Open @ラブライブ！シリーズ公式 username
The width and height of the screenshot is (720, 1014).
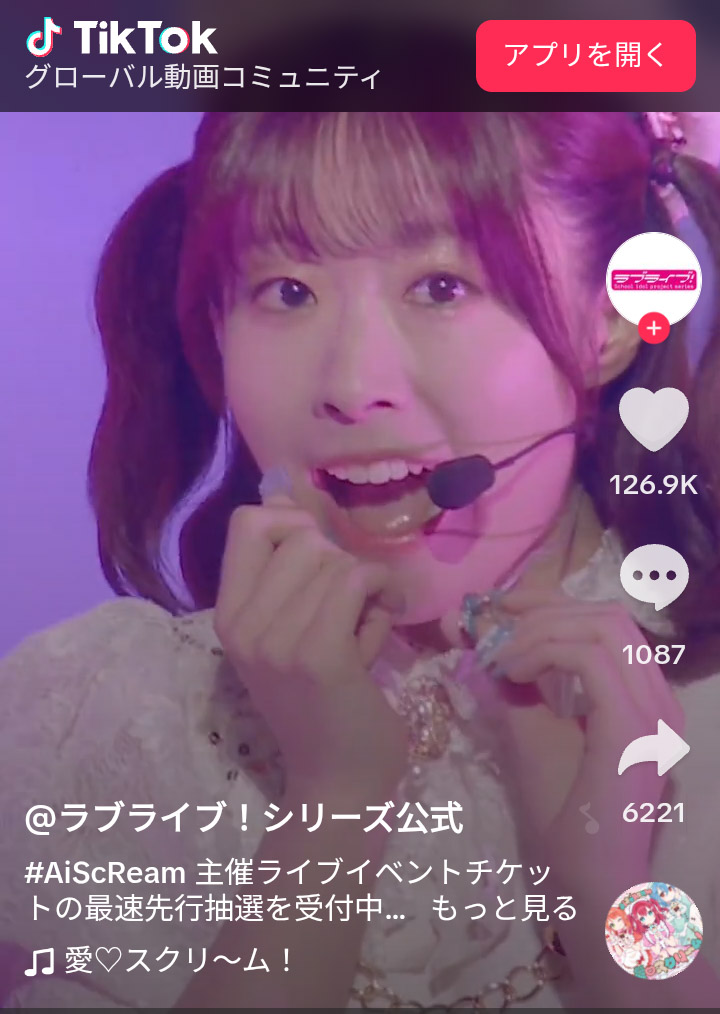point(244,819)
